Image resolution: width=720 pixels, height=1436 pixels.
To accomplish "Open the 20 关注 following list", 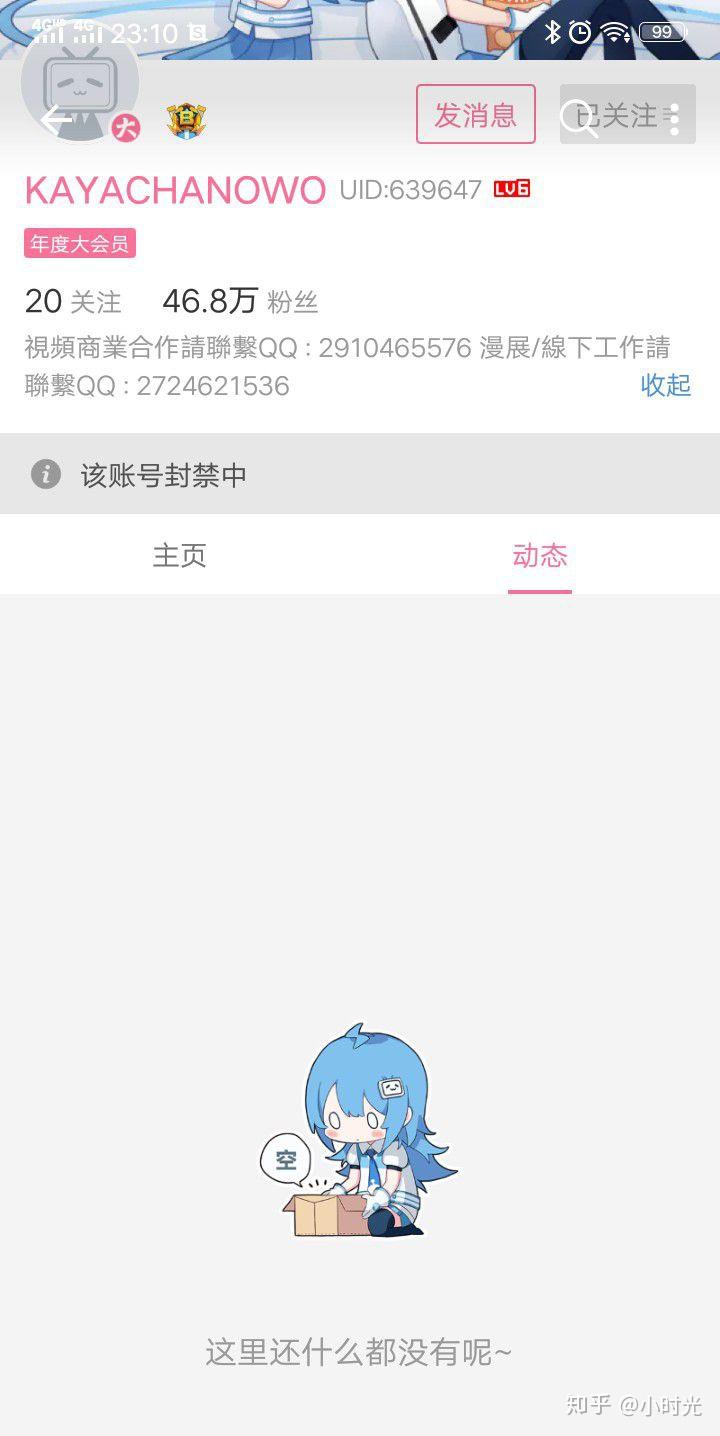I will click(72, 301).
